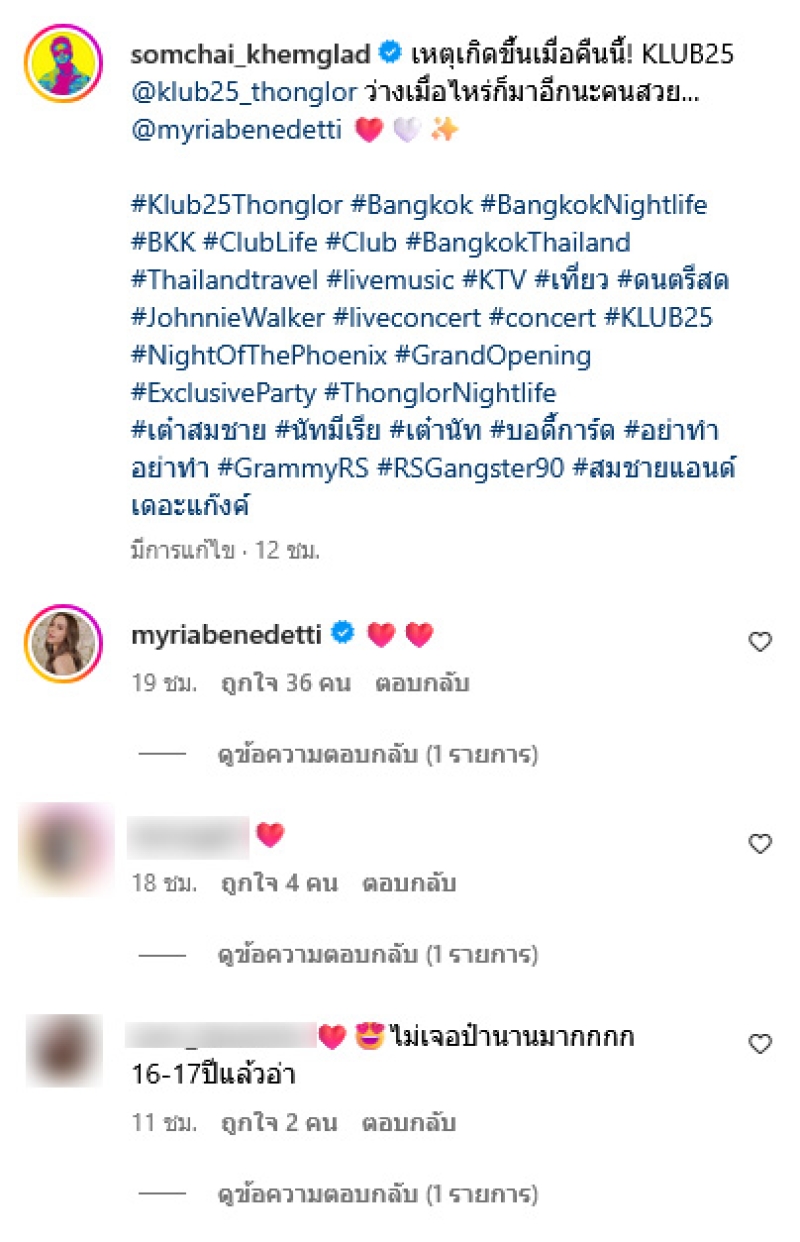Screen dimensions: 800x1242
Task: View replies under the 11 ชม. comment
Action: coord(377,1194)
